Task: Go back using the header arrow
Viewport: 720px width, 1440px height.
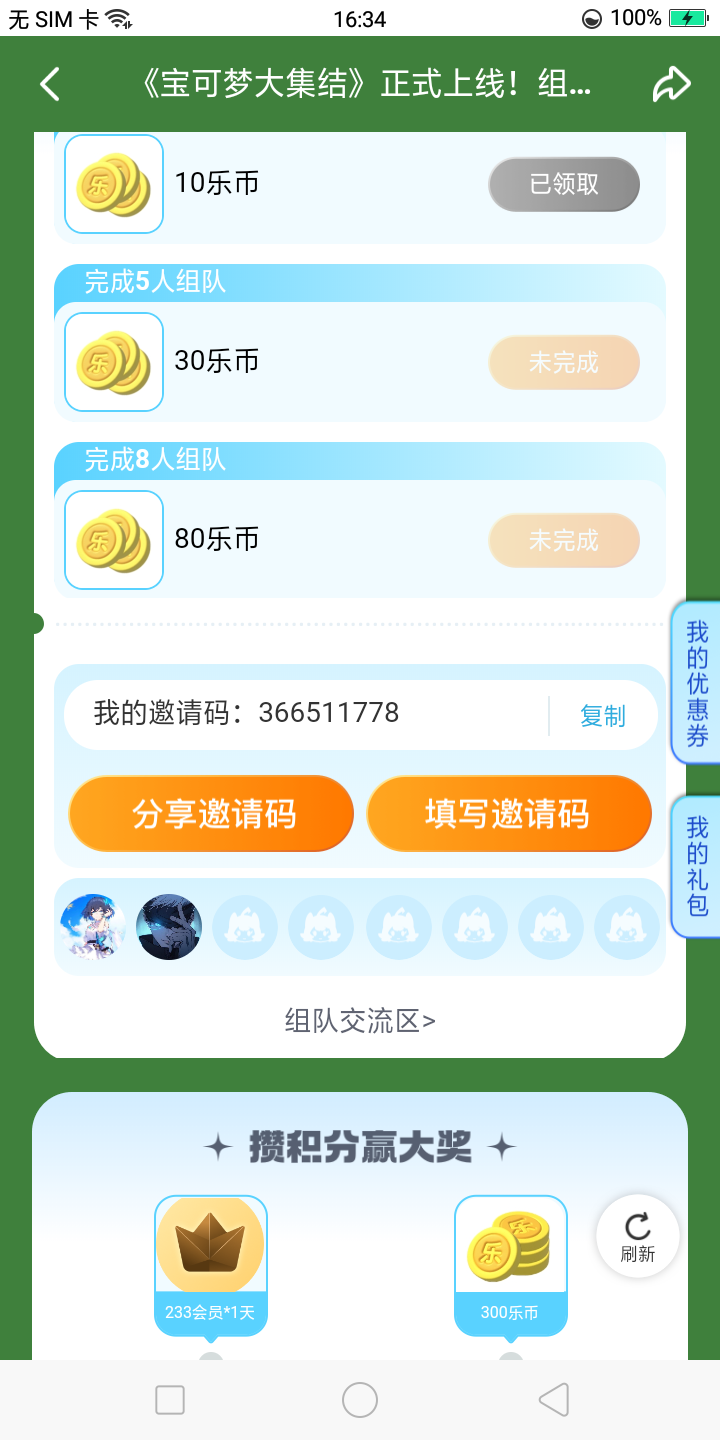Action: 50,85
